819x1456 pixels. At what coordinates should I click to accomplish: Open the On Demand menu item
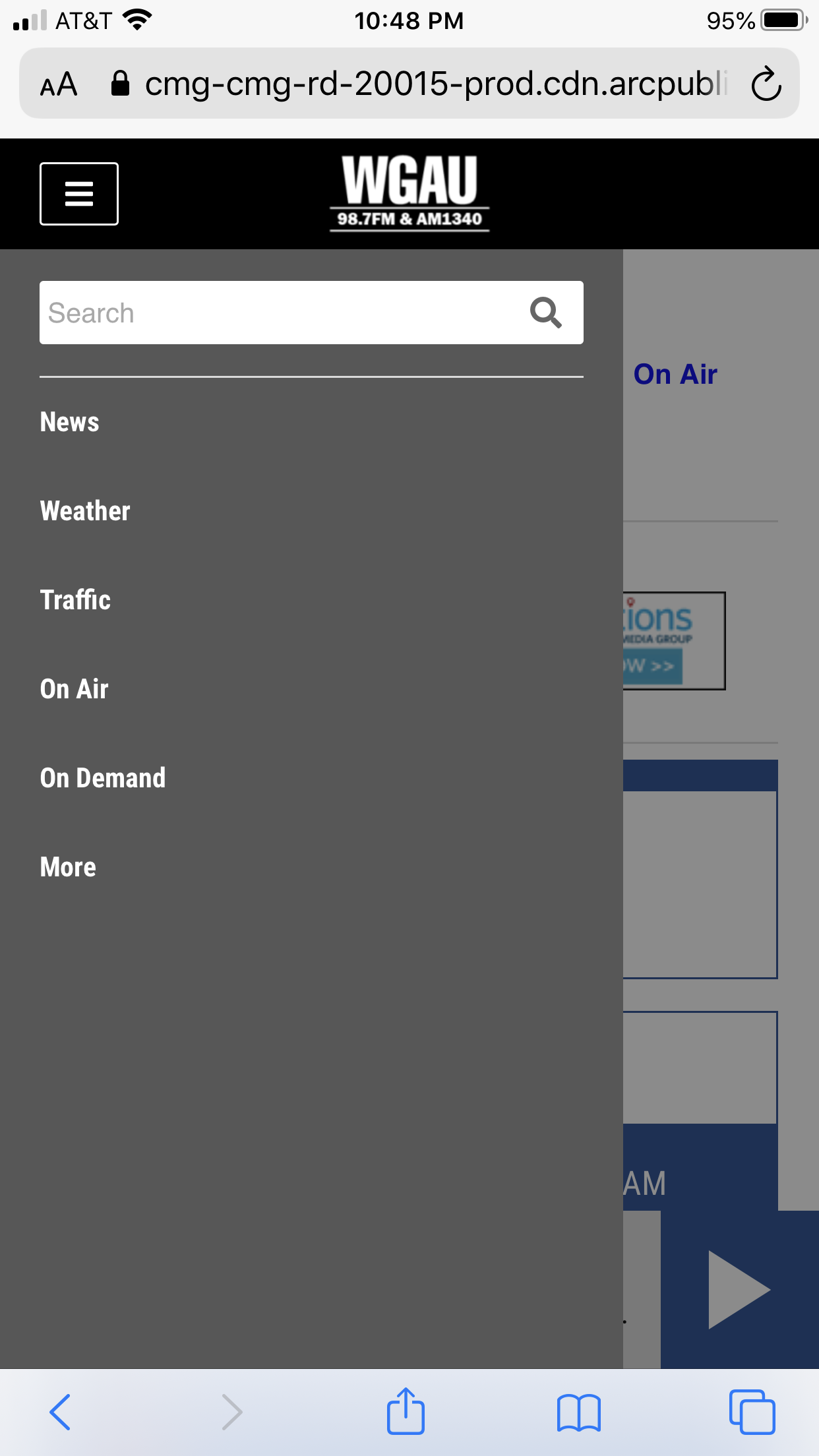coord(103,778)
